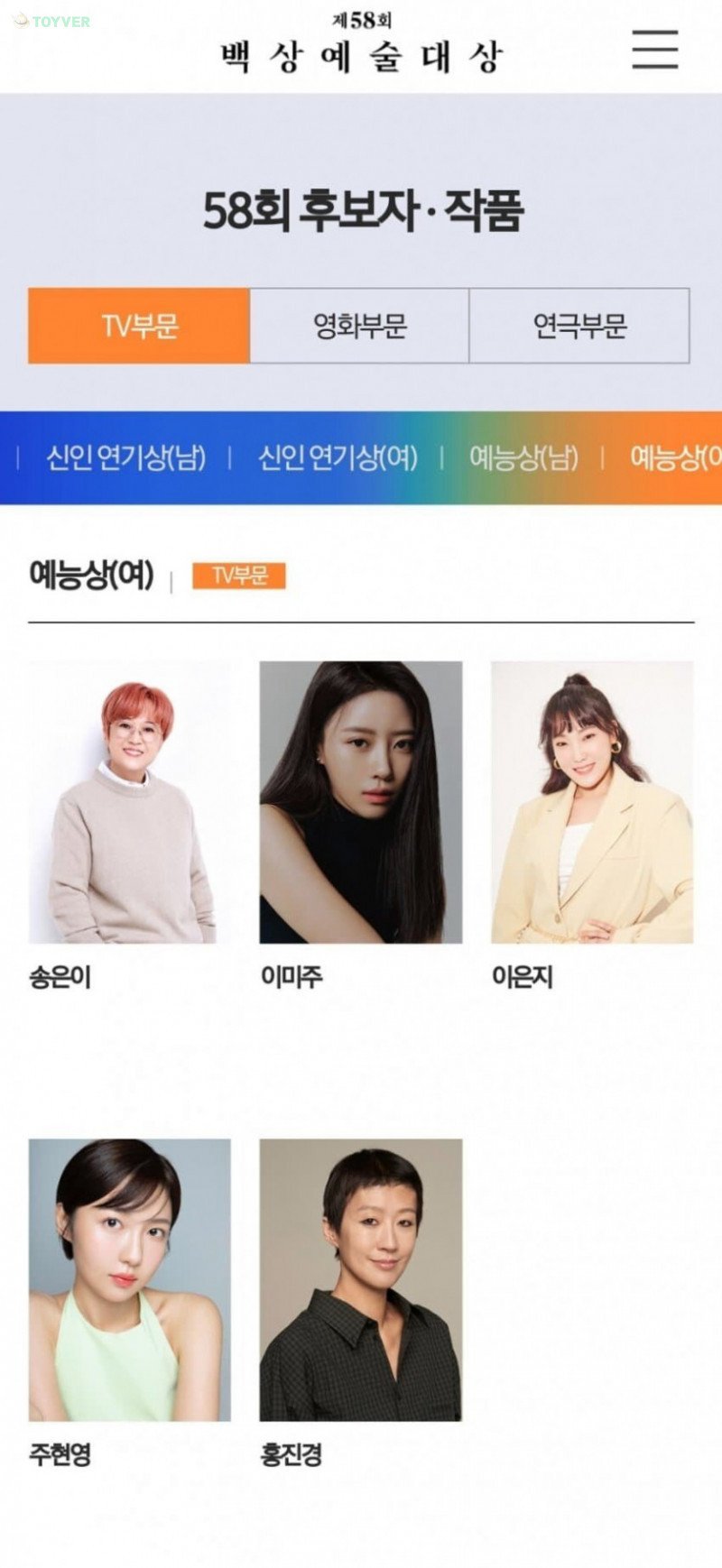The image size is (722, 1568).
Task: Open the hamburger menu
Action: click(654, 49)
